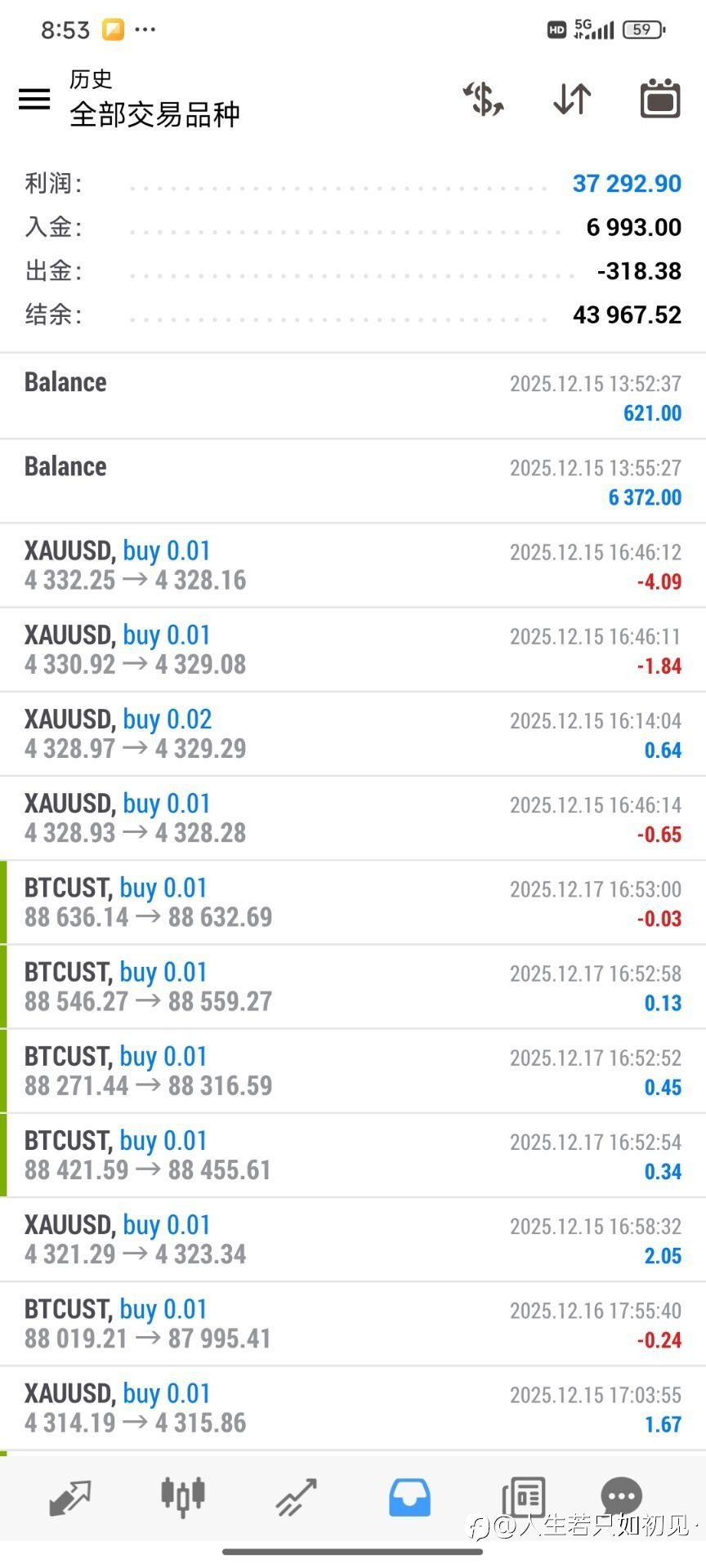
Task: Open the trade tab with trend arrow
Action: click(296, 1499)
